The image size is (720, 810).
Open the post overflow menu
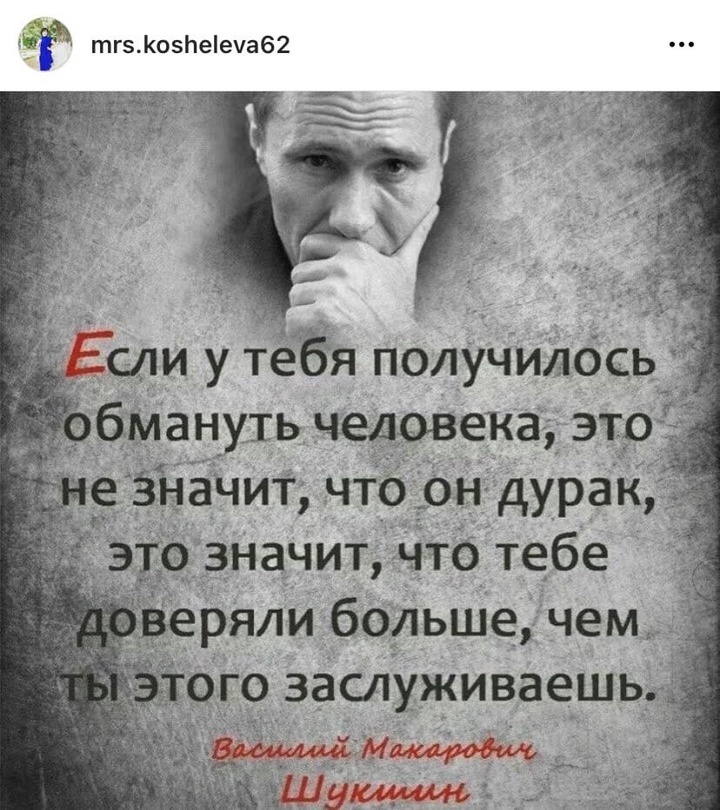(680, 46)
